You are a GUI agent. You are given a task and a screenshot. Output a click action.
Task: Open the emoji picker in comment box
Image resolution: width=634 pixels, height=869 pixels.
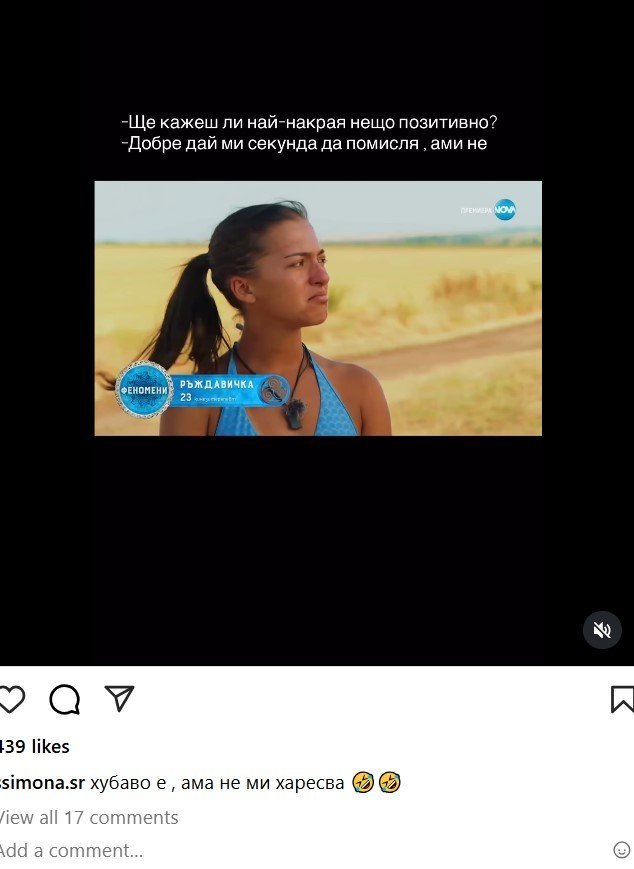coord(622,850)
